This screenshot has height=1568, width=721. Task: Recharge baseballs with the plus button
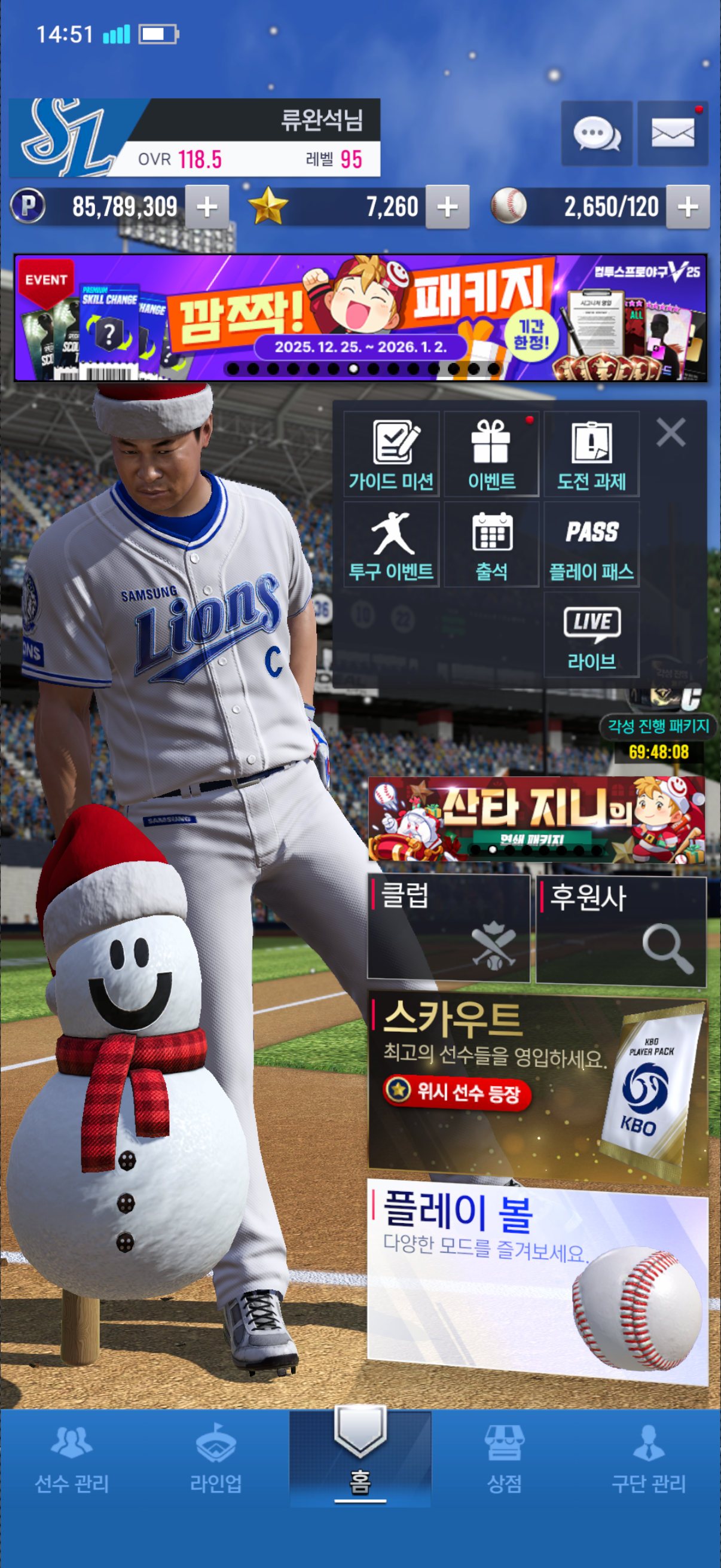688,207
